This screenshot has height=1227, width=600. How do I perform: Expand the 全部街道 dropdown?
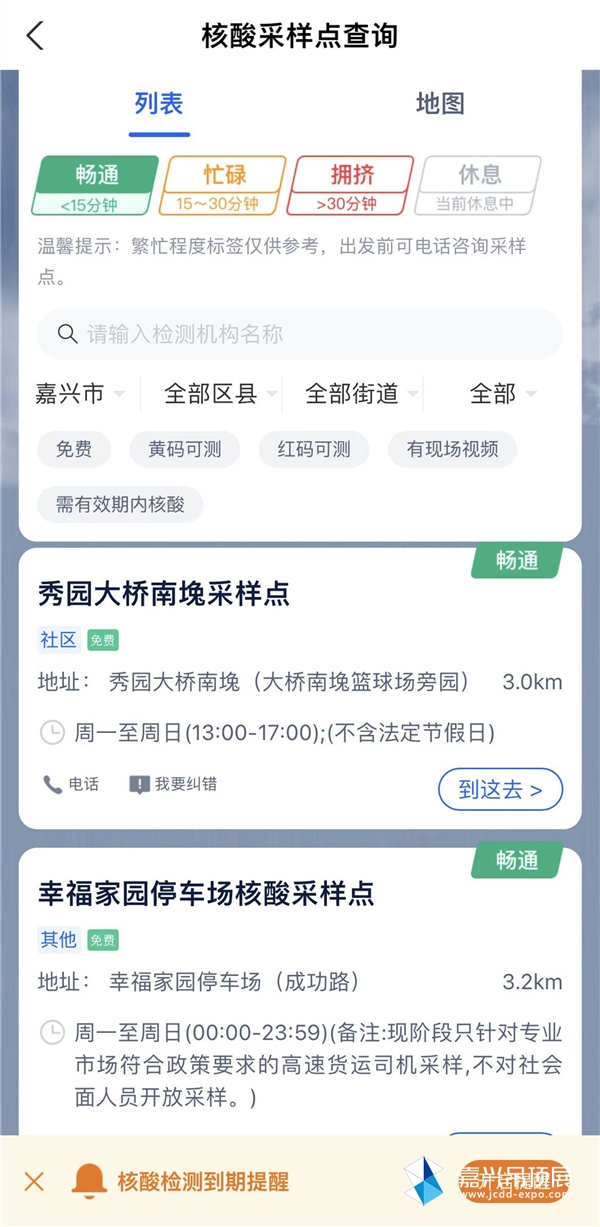click(x=361, y=394)
